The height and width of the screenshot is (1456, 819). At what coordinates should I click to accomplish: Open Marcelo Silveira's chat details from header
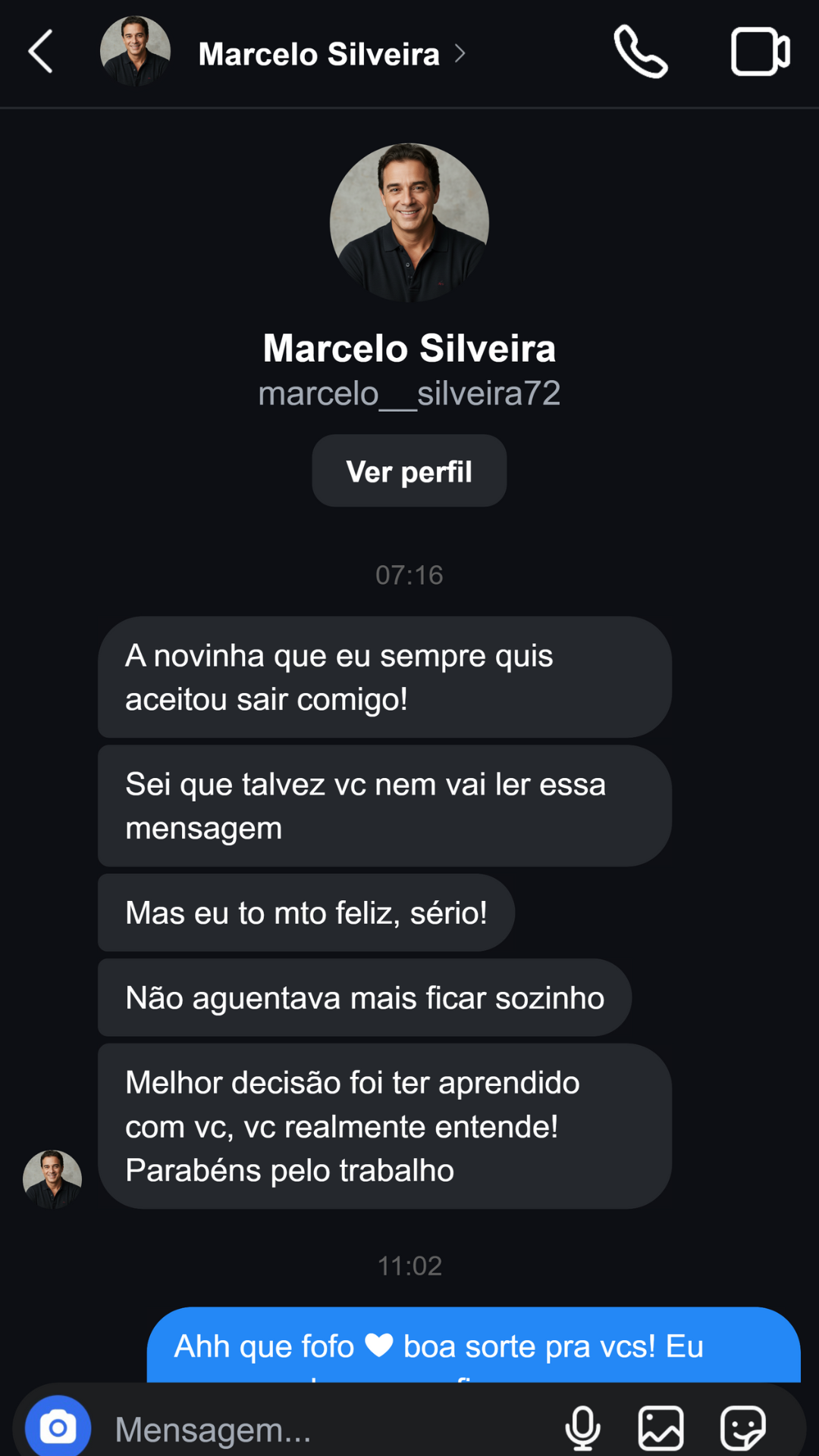point(332,54)
